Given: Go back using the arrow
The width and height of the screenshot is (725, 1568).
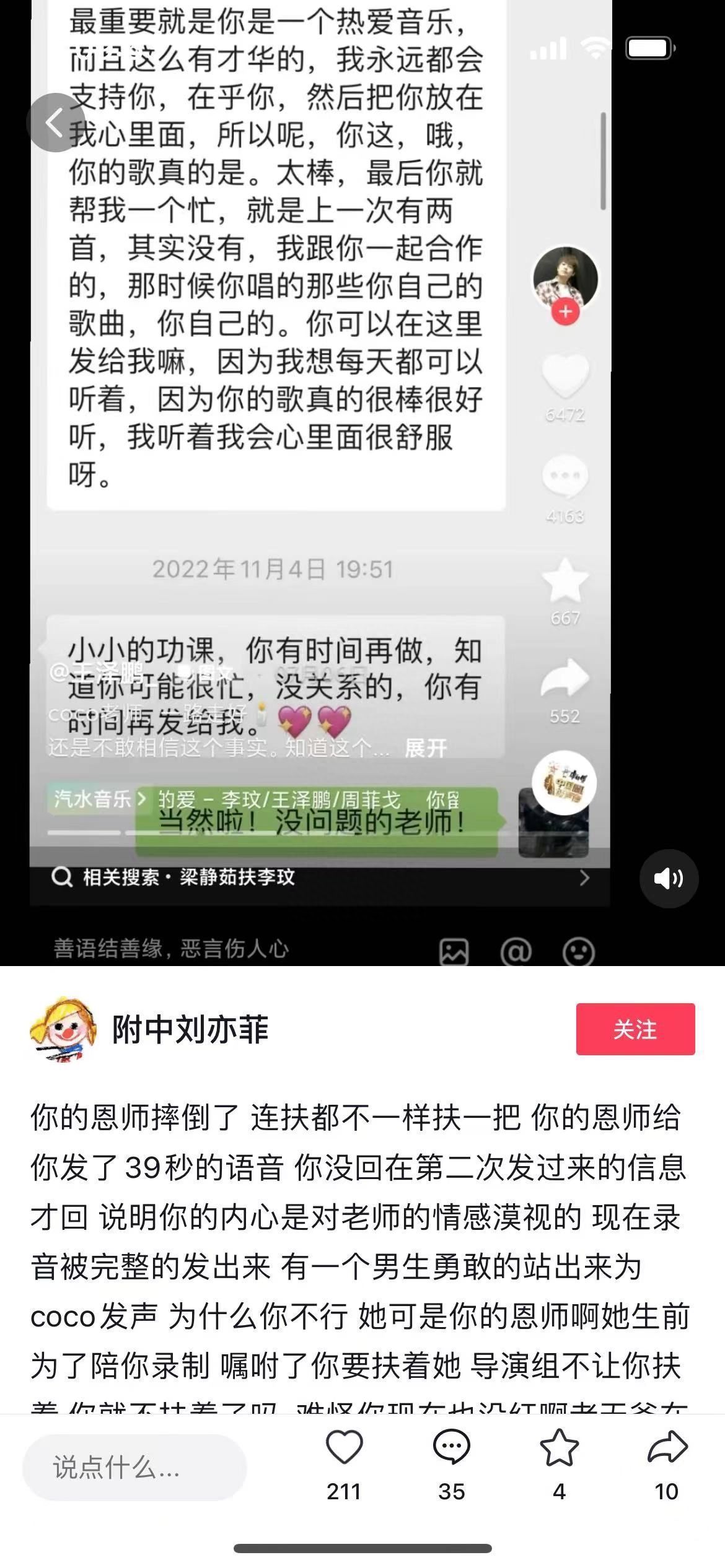Looking at the screenshot, I should click(56, 122).
